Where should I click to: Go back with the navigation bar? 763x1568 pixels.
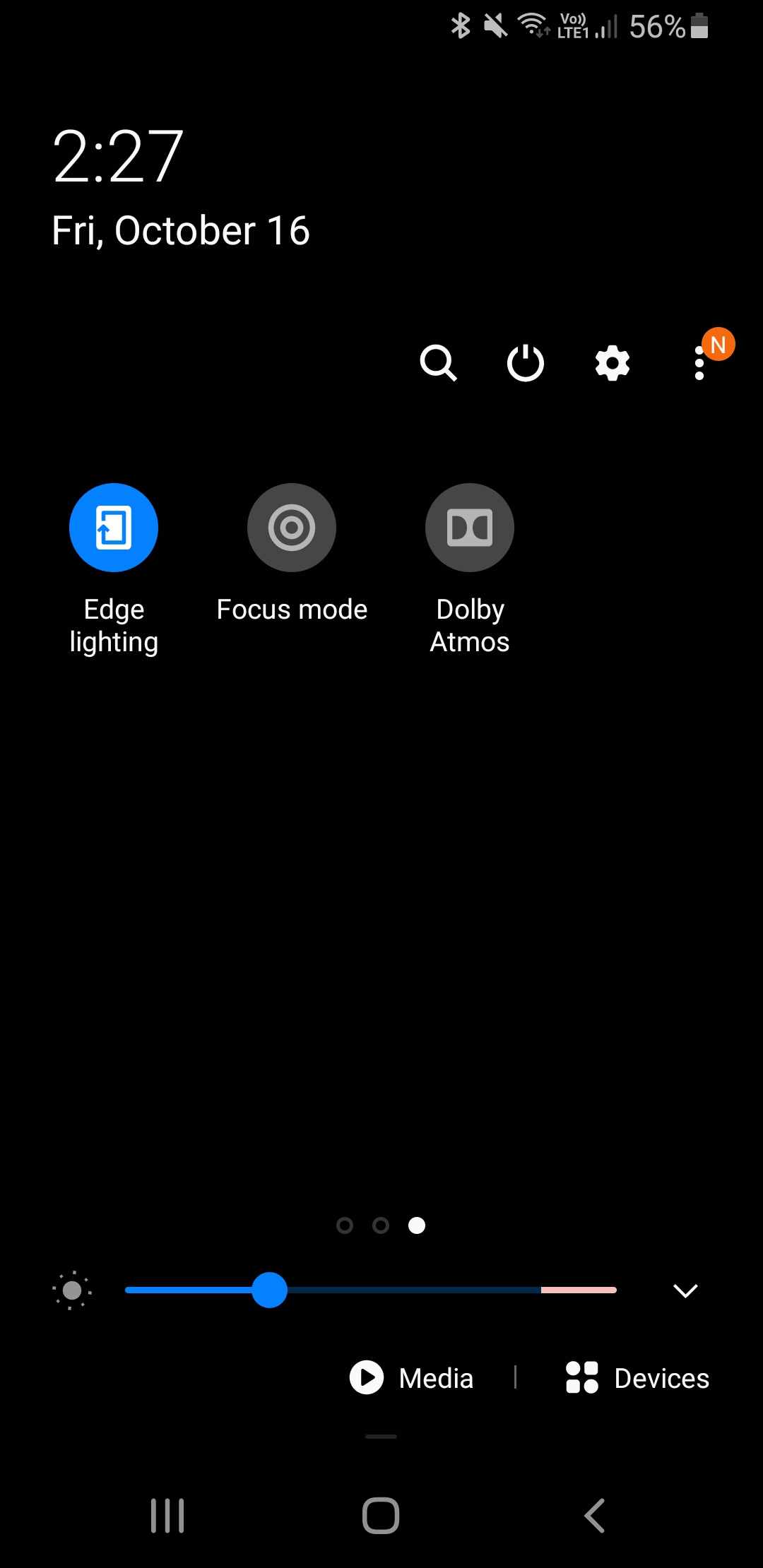pos(595,1516)
